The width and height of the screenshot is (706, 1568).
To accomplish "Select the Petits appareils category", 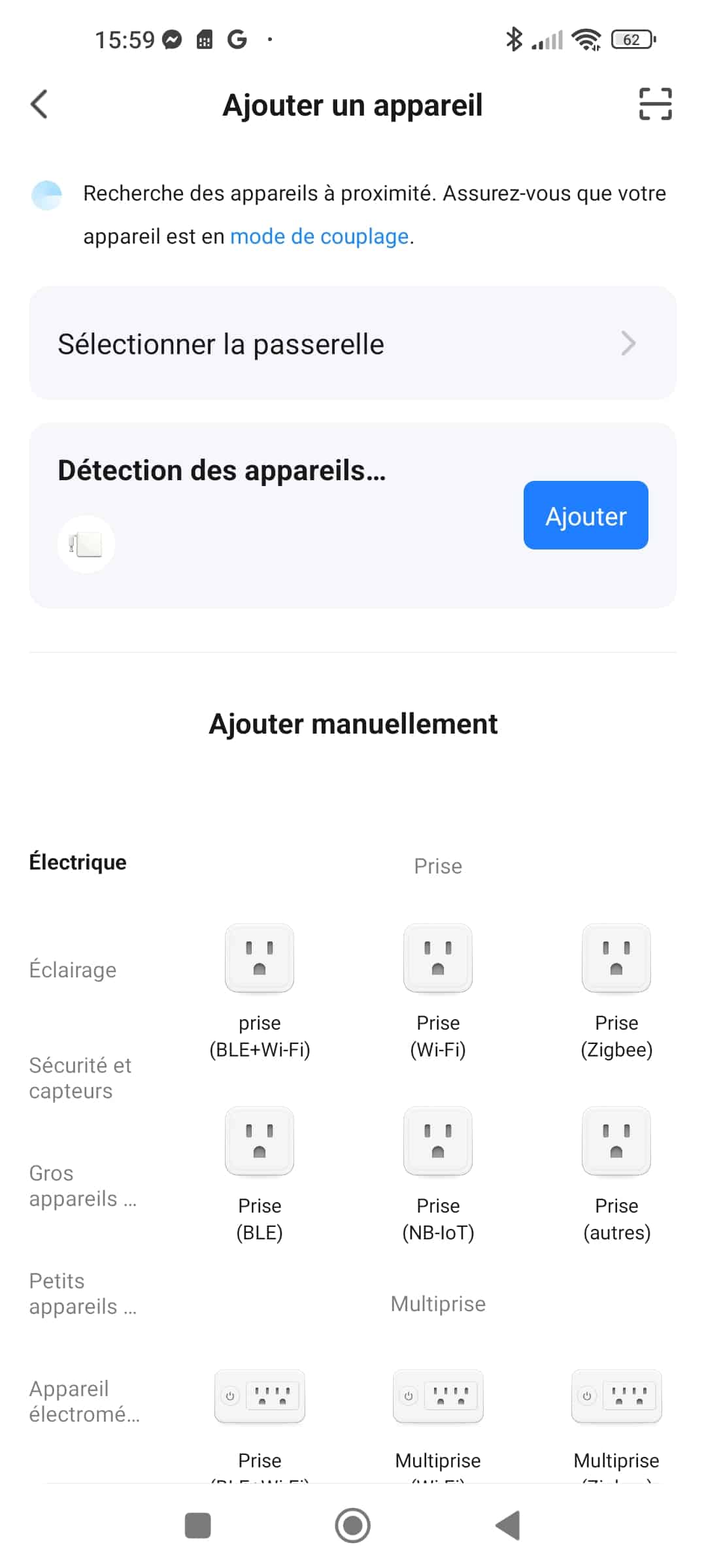I will coord(82,1294).
